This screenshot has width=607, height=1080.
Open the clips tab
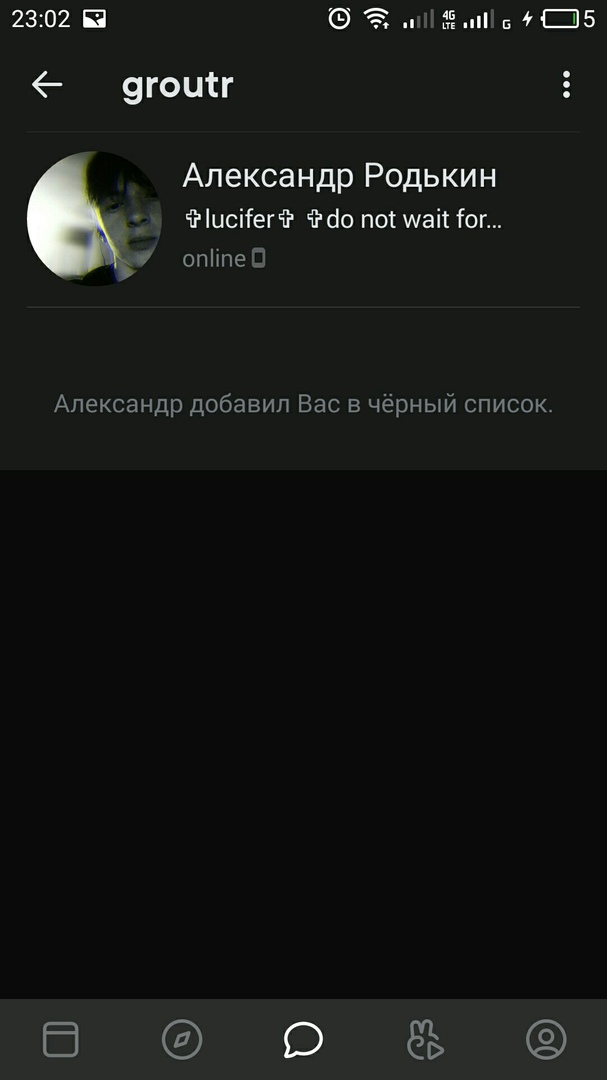[425, 1040]
